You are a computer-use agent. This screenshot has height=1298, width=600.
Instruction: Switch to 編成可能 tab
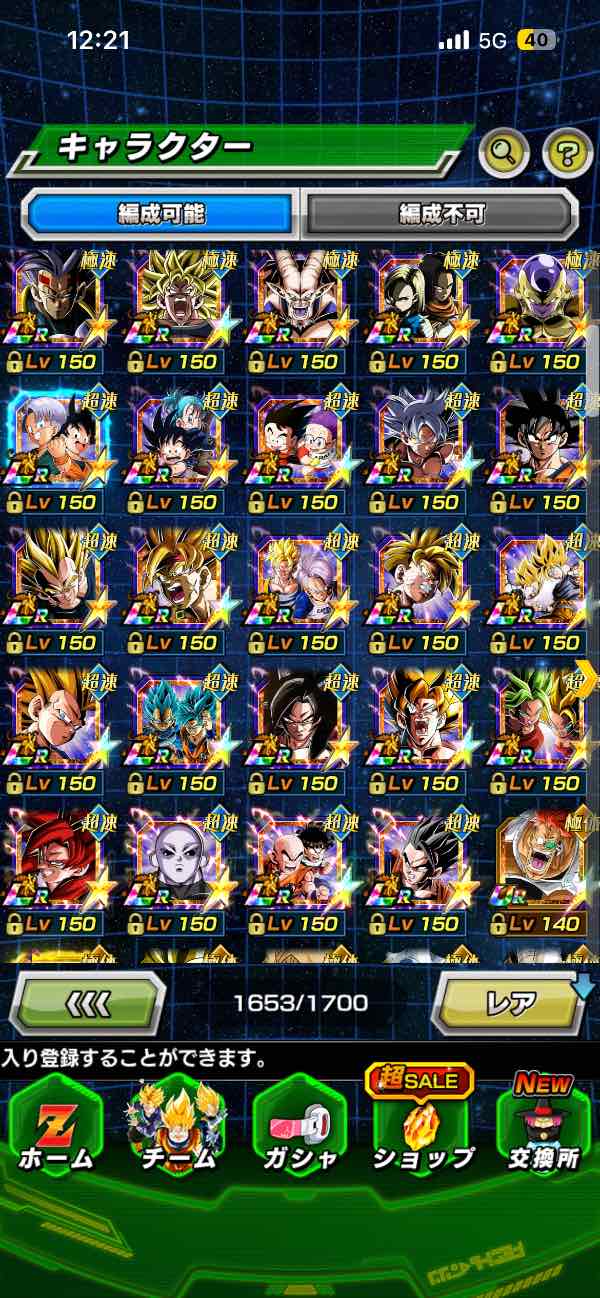pos(161,213)
